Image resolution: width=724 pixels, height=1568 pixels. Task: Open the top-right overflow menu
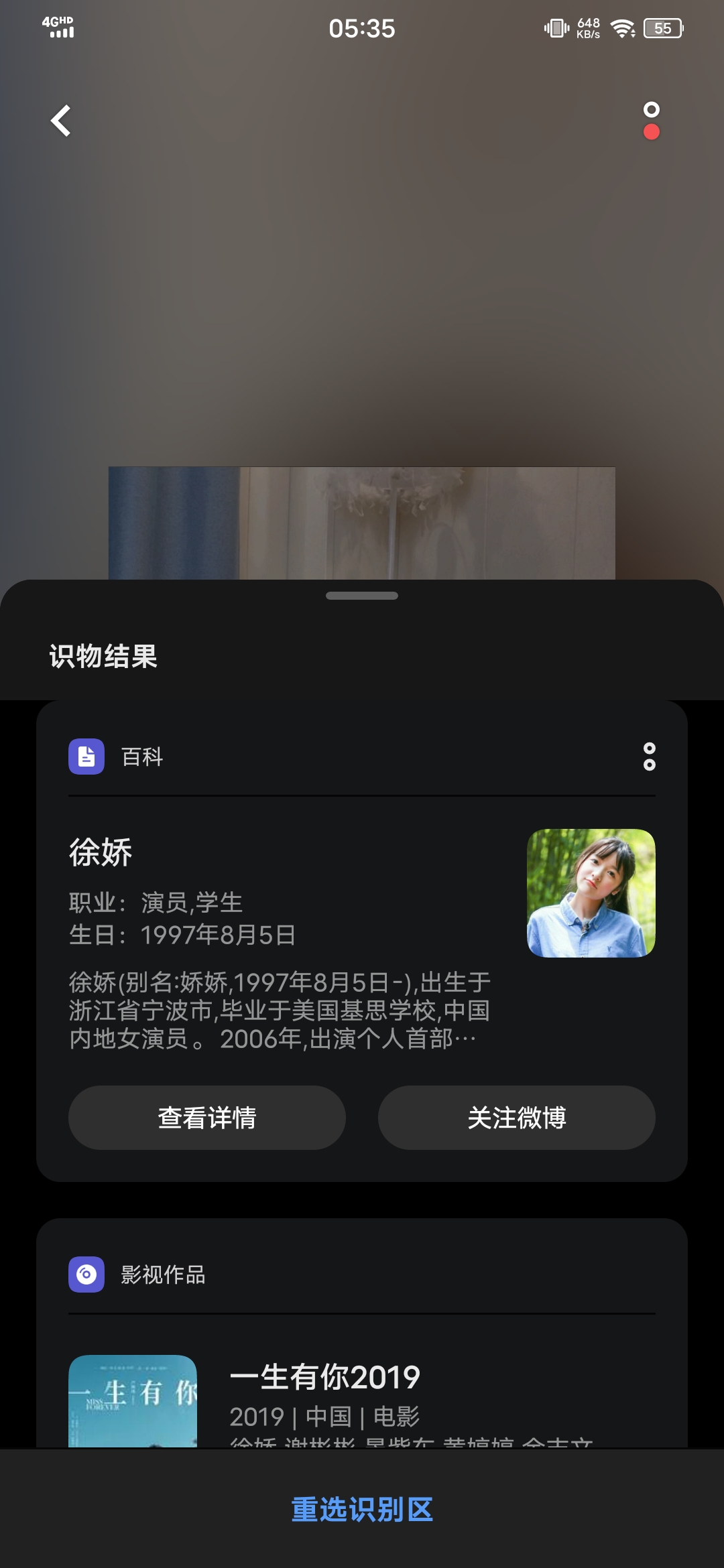pos(651,121)
